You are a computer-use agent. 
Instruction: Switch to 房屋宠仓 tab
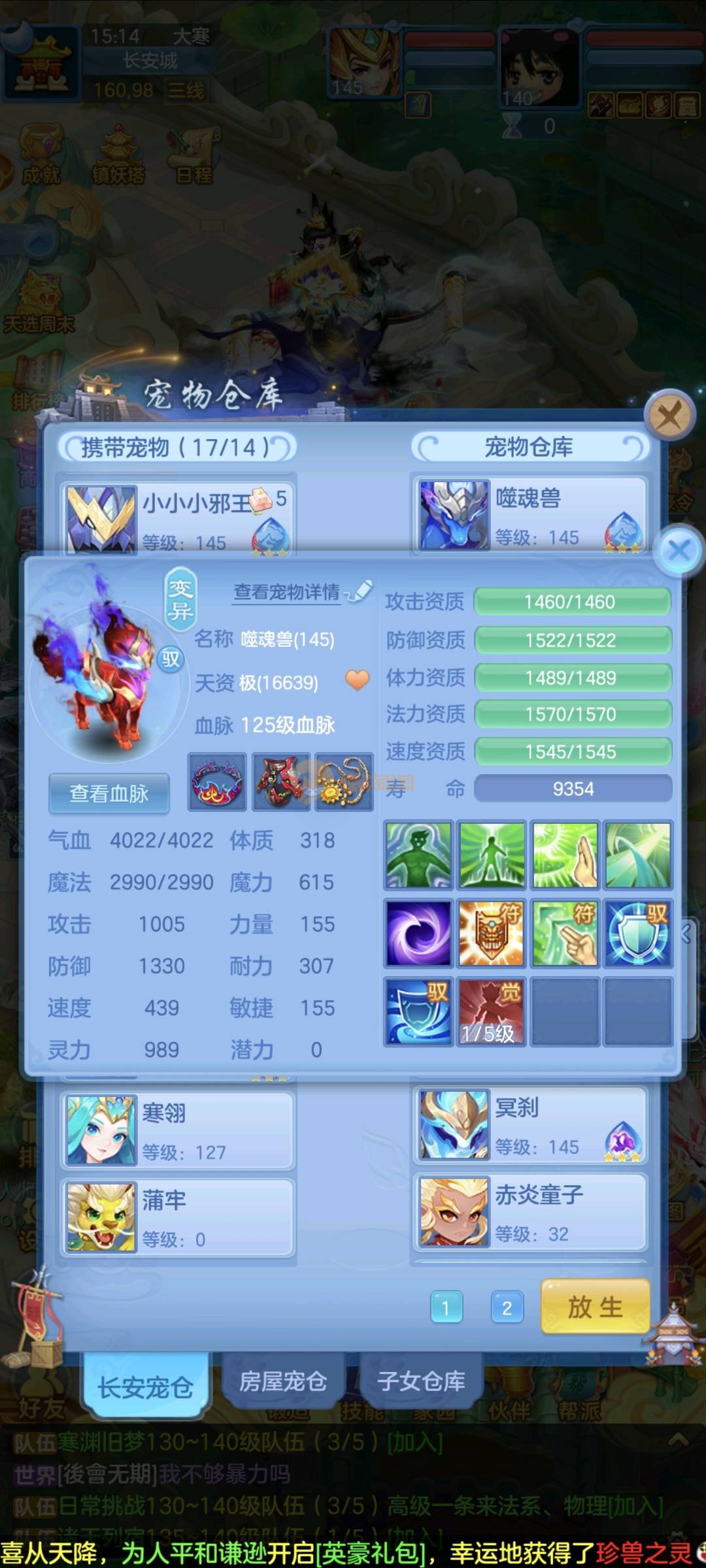pyautogui.click(x=283, y=1380)
